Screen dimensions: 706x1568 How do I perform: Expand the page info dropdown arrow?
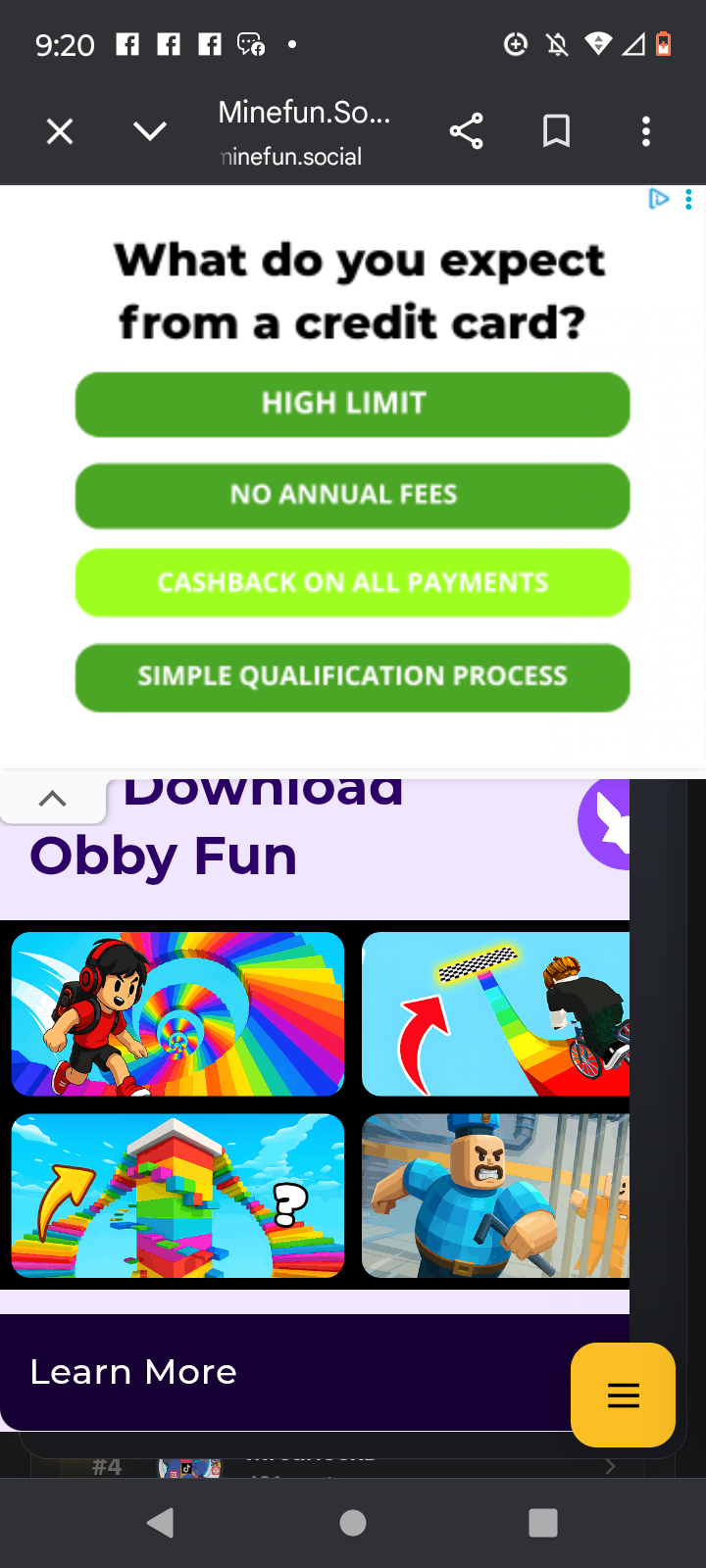click(149, 131)
